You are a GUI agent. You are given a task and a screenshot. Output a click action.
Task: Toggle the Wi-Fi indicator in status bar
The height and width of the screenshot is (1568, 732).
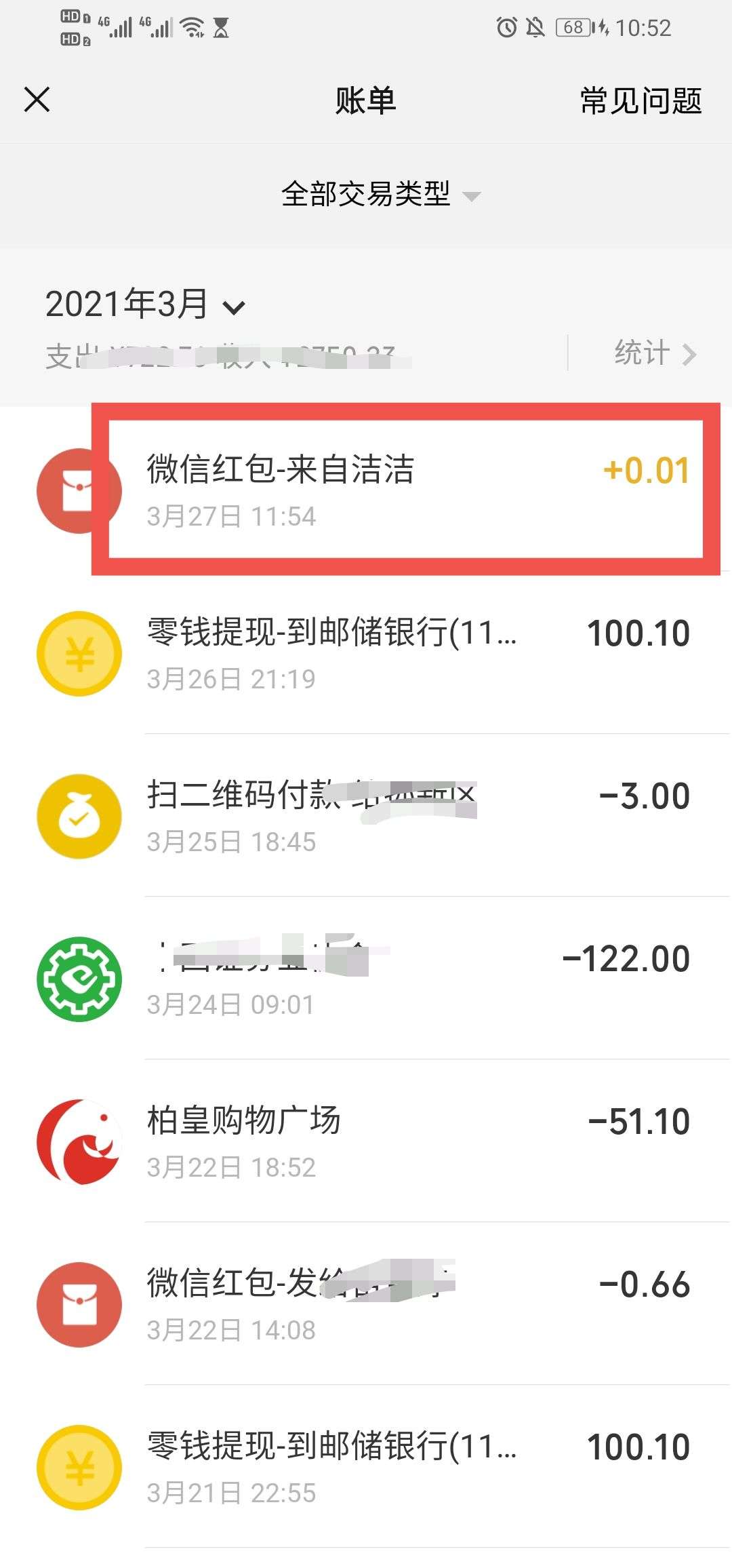[190, 27]
